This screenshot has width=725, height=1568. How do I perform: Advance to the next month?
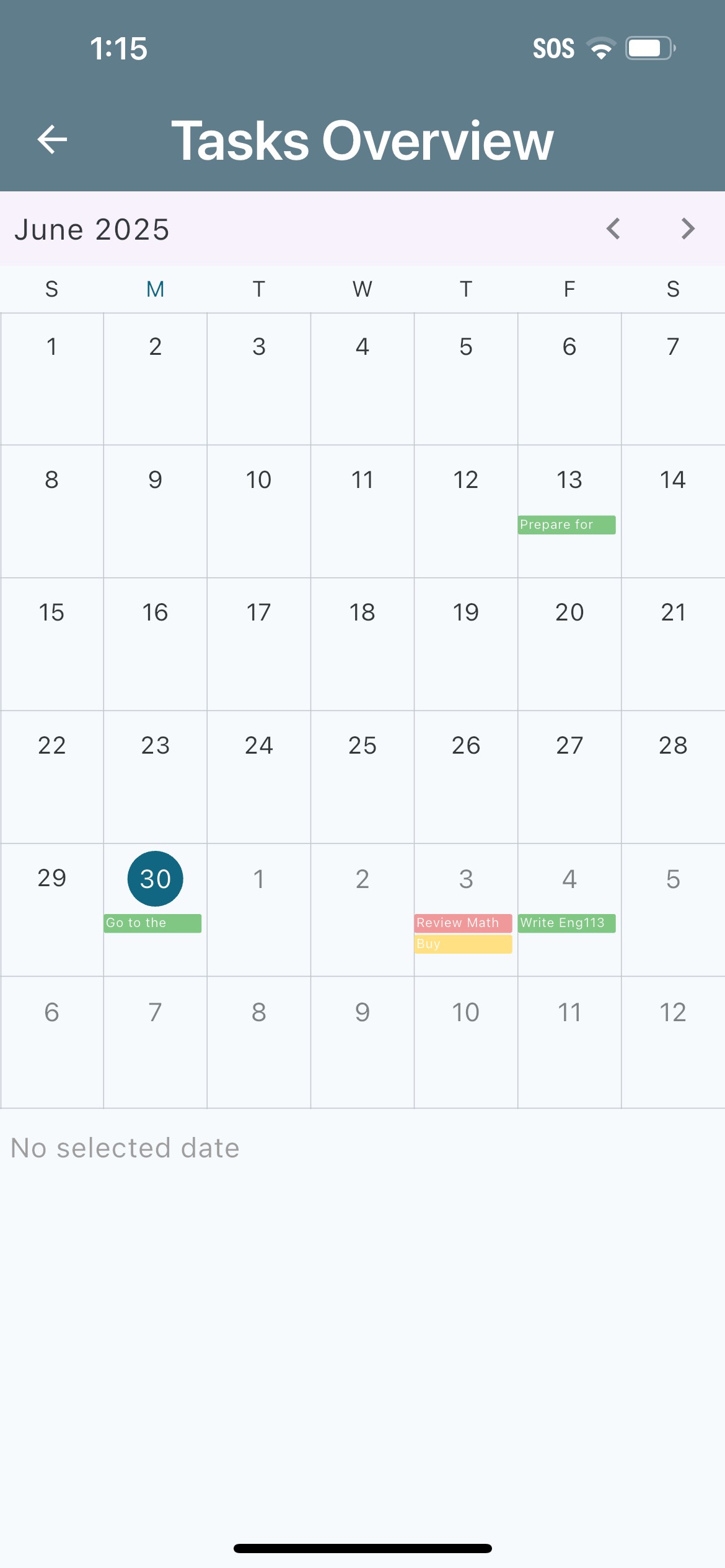(x=687, y=229)
